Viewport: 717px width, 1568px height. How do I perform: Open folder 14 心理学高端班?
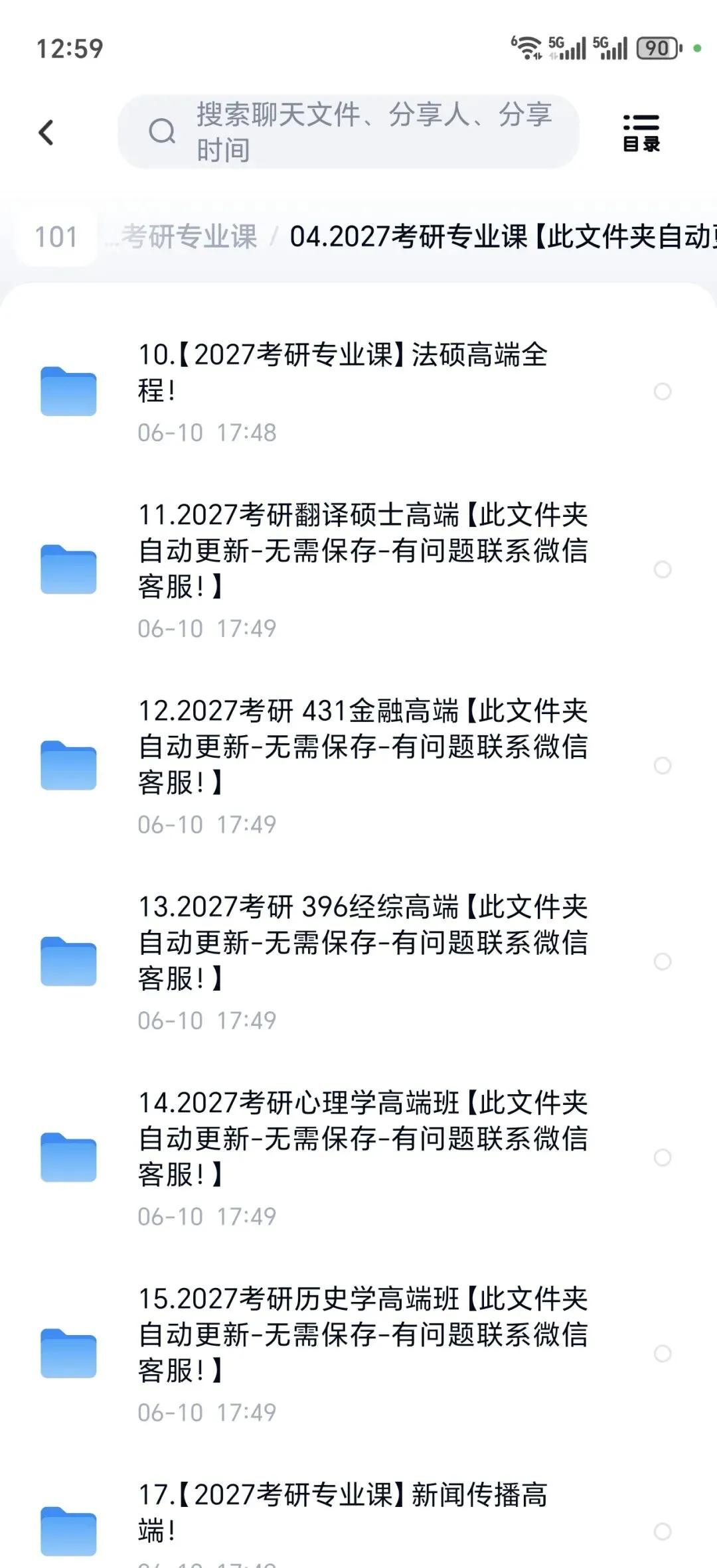358,1158
